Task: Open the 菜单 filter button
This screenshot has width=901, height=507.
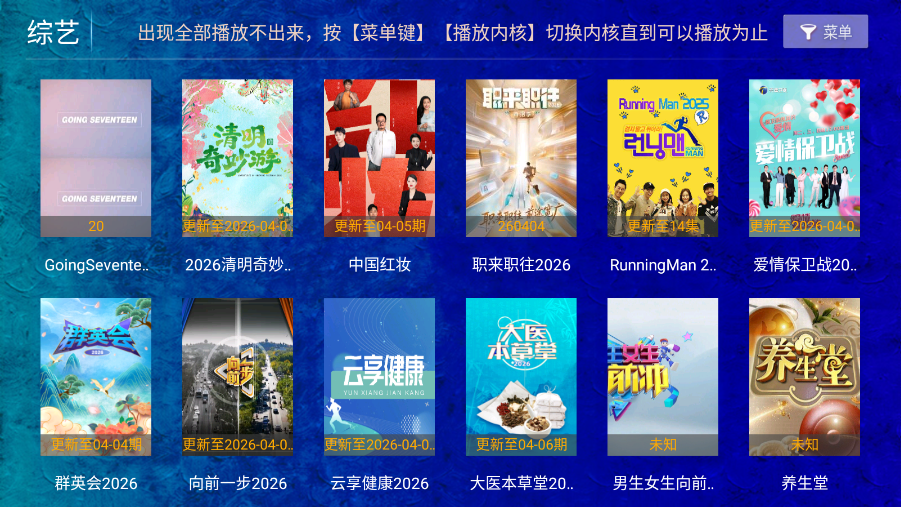Action: click(x=825, y=32)
